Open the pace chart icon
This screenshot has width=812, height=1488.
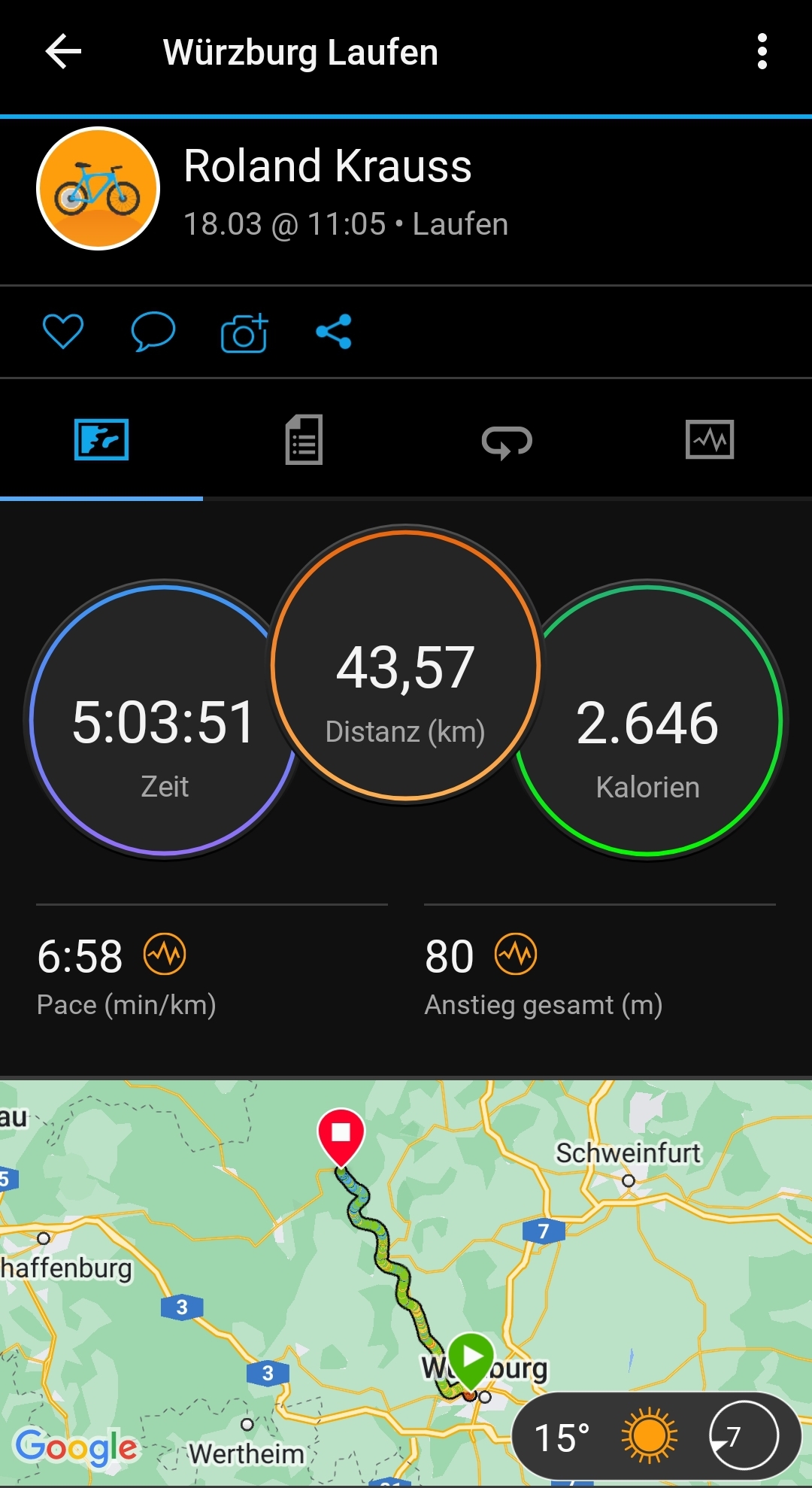point(165,955)
